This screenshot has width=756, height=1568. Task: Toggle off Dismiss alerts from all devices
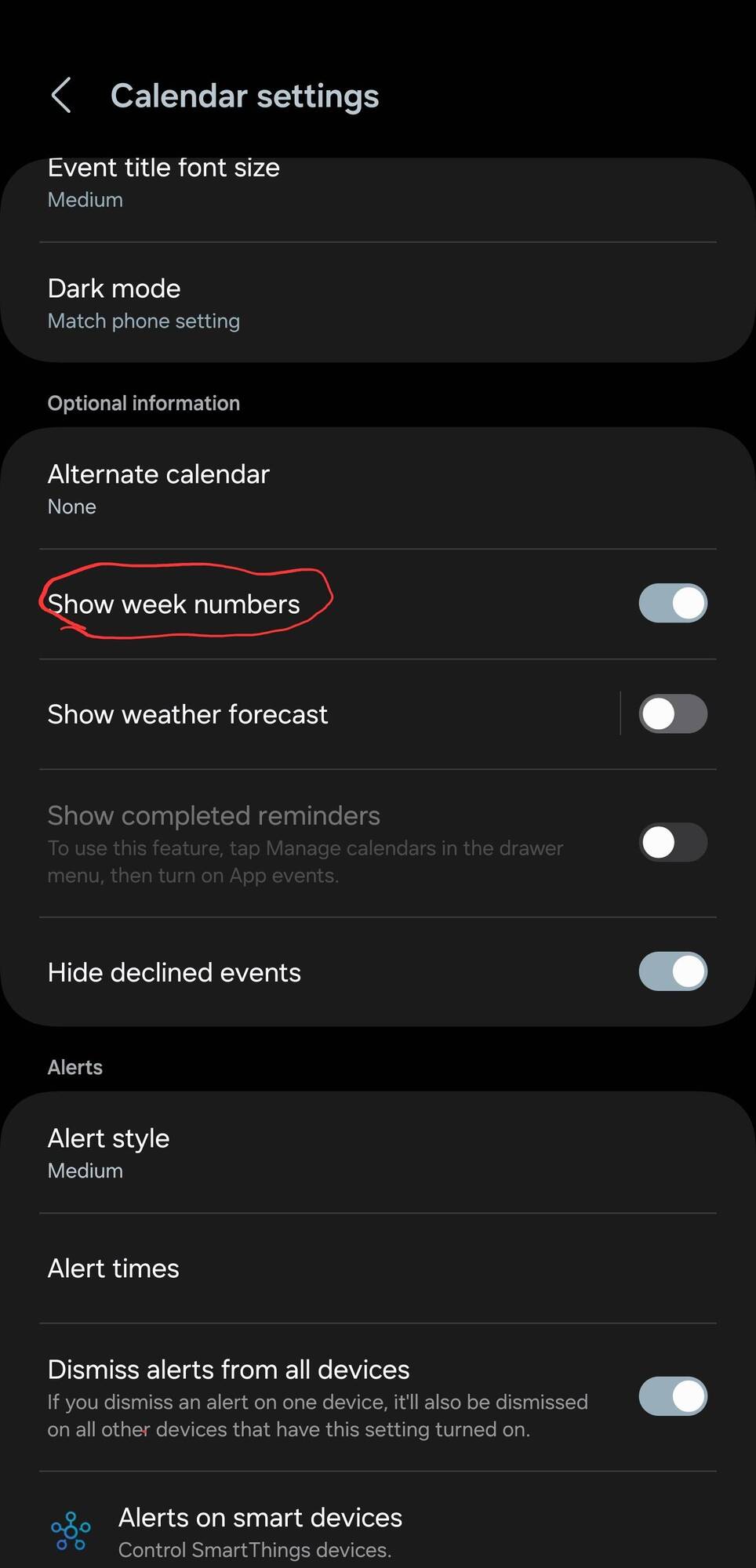[672, 1397]
